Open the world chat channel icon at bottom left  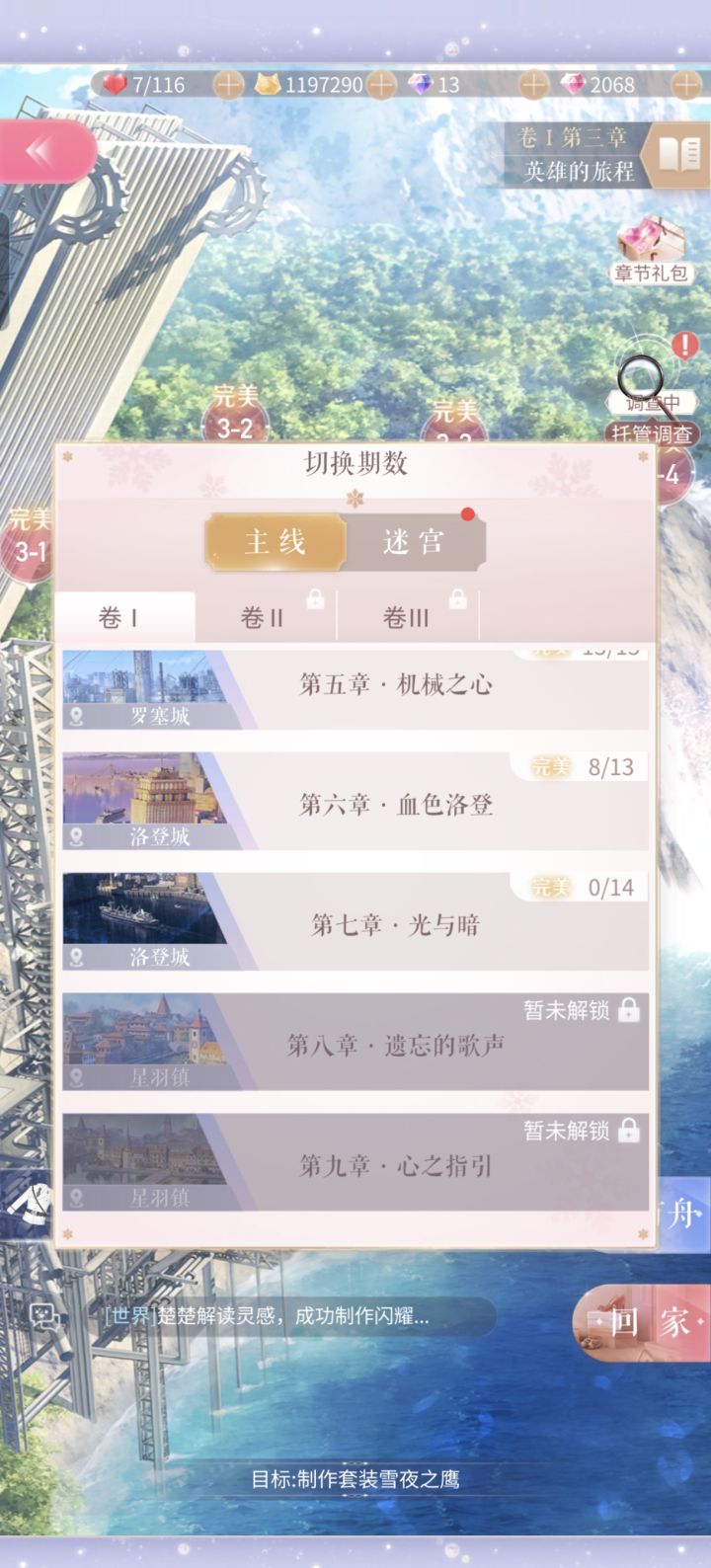41,1314
